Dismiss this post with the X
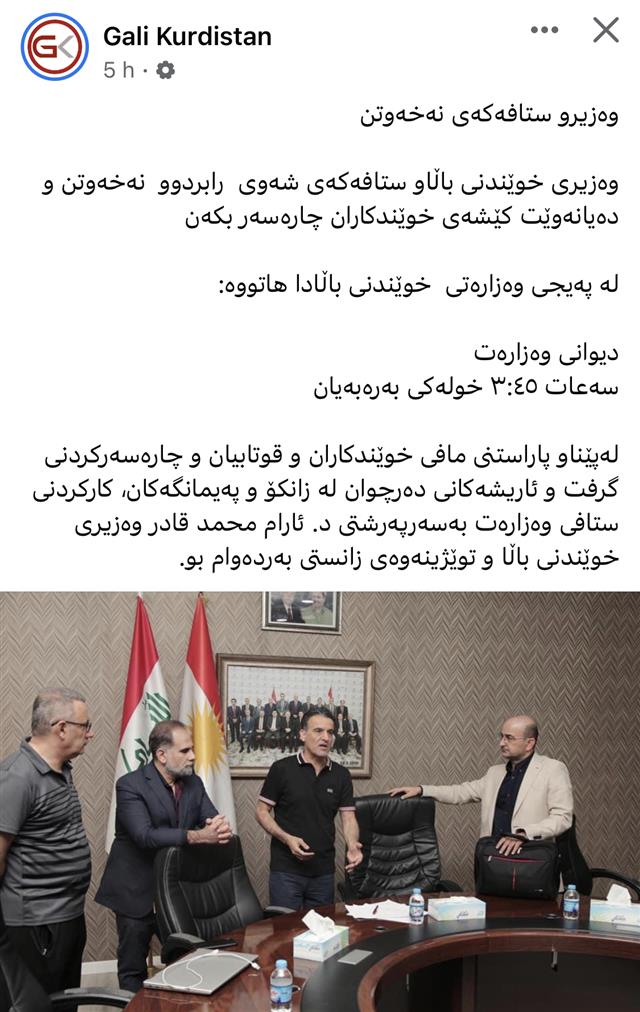Viewport: 640px width, 1012px height. pyautogui.click(x=606, y=31)
